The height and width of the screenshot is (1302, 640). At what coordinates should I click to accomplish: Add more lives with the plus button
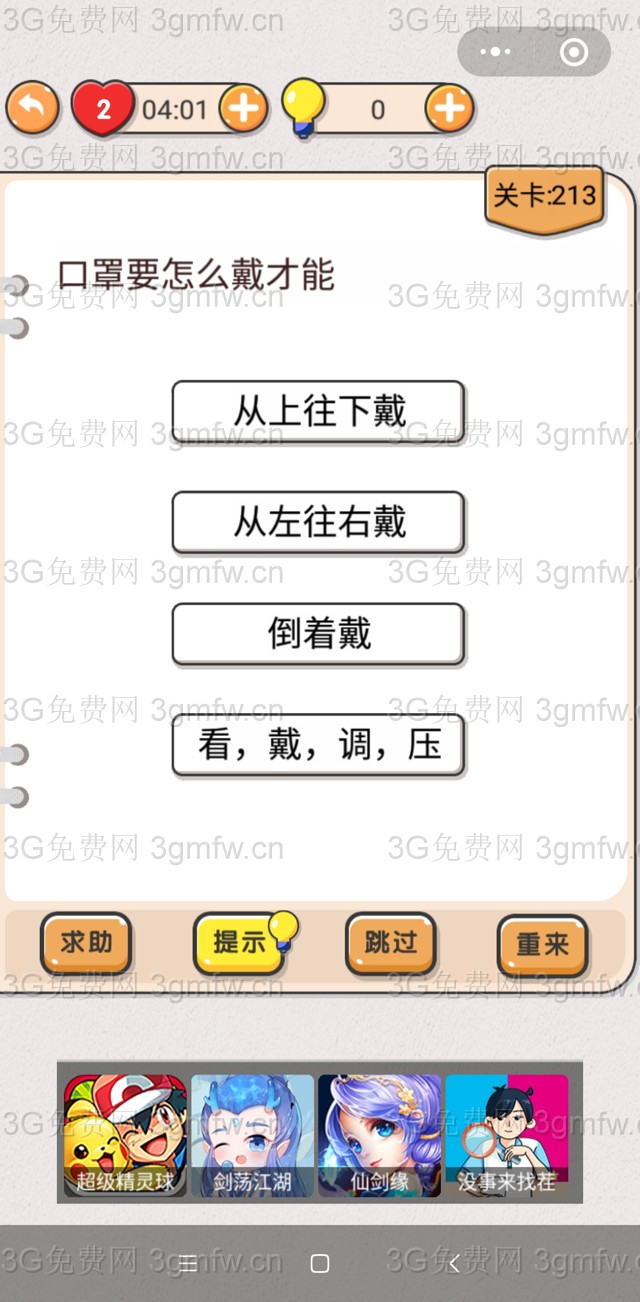[243, 108]
